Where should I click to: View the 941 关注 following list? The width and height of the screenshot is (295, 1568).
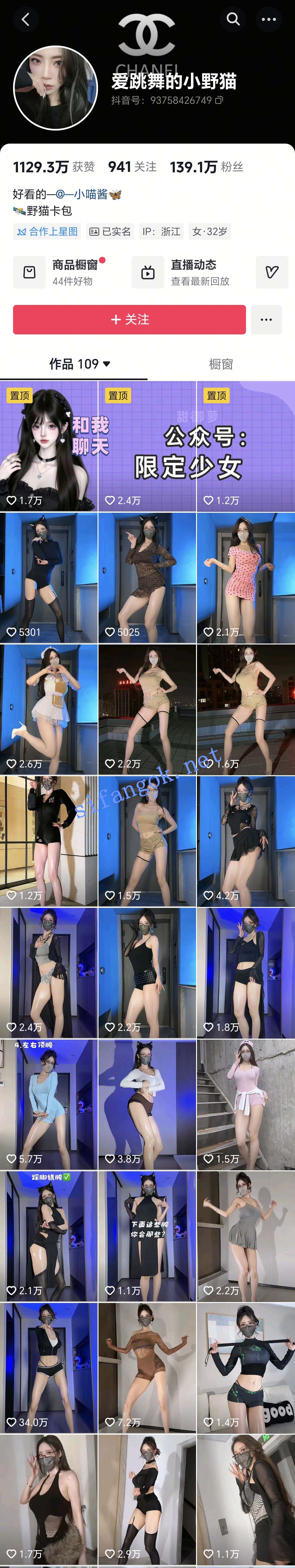(132, 167)
